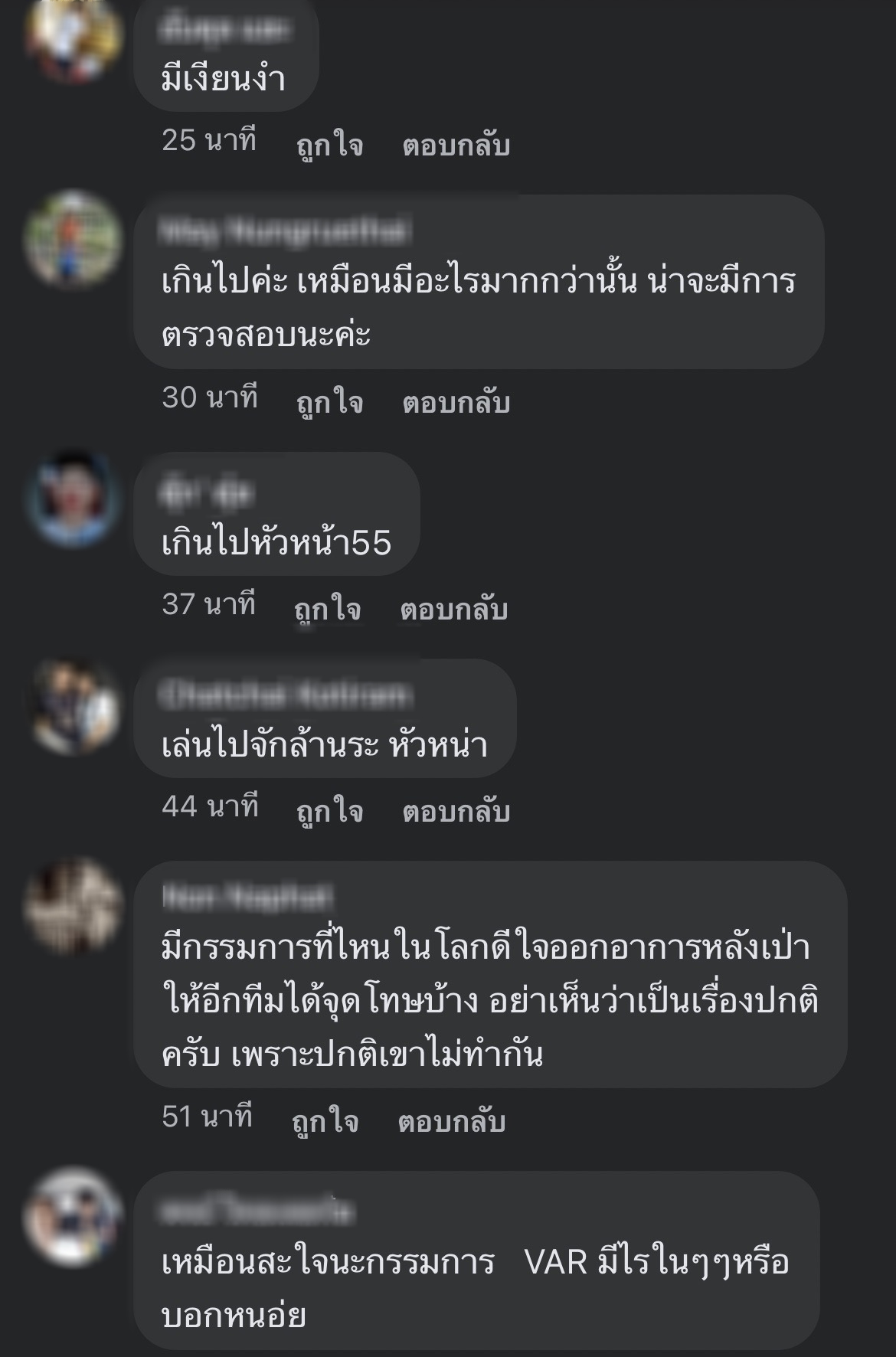Screen dimensions: 896x1357
Task: Reply to the comment posted 30 นาที ago
Action: click(x=456, y=403)
